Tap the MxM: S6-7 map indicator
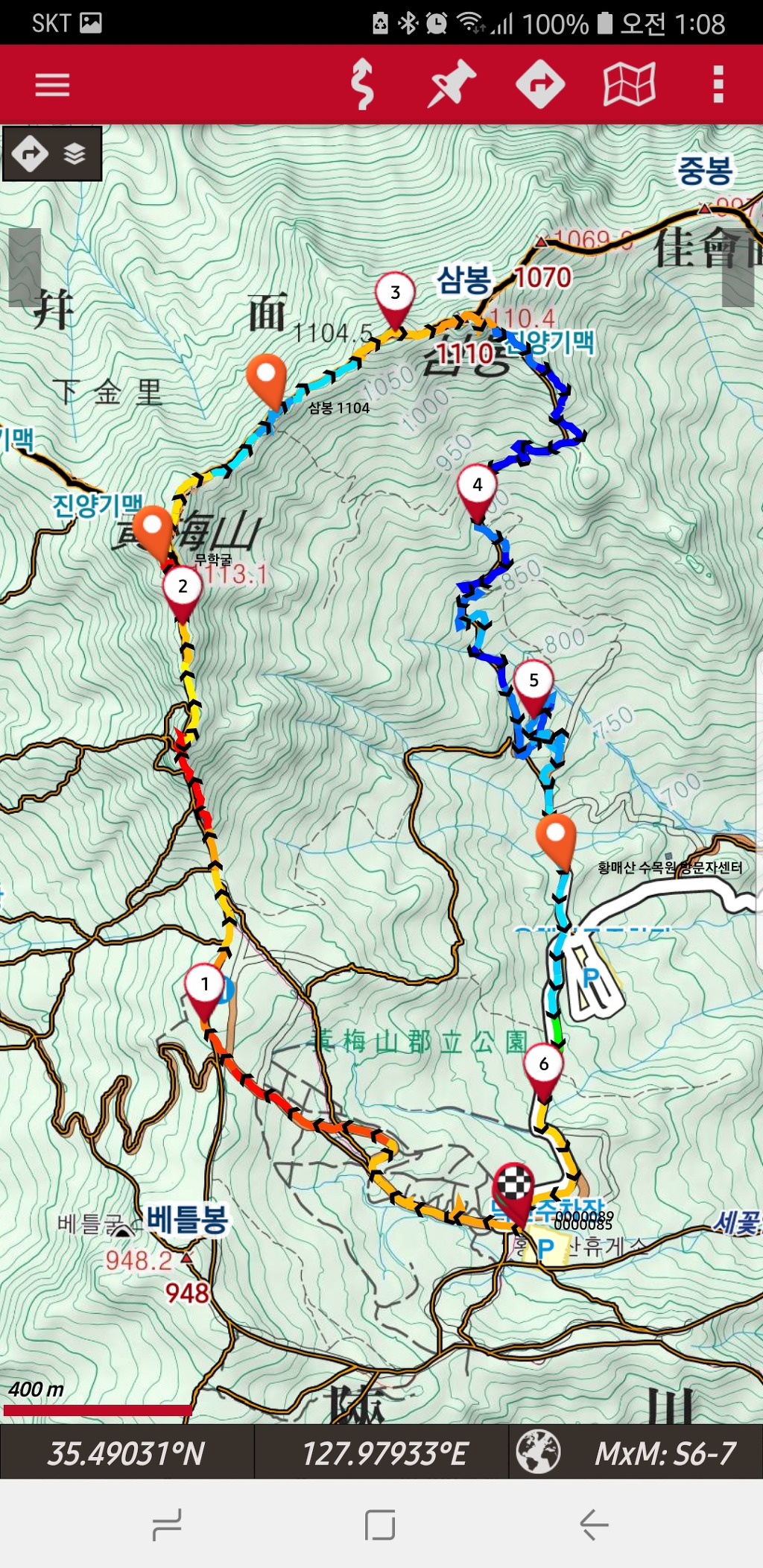 [665, 1452]
